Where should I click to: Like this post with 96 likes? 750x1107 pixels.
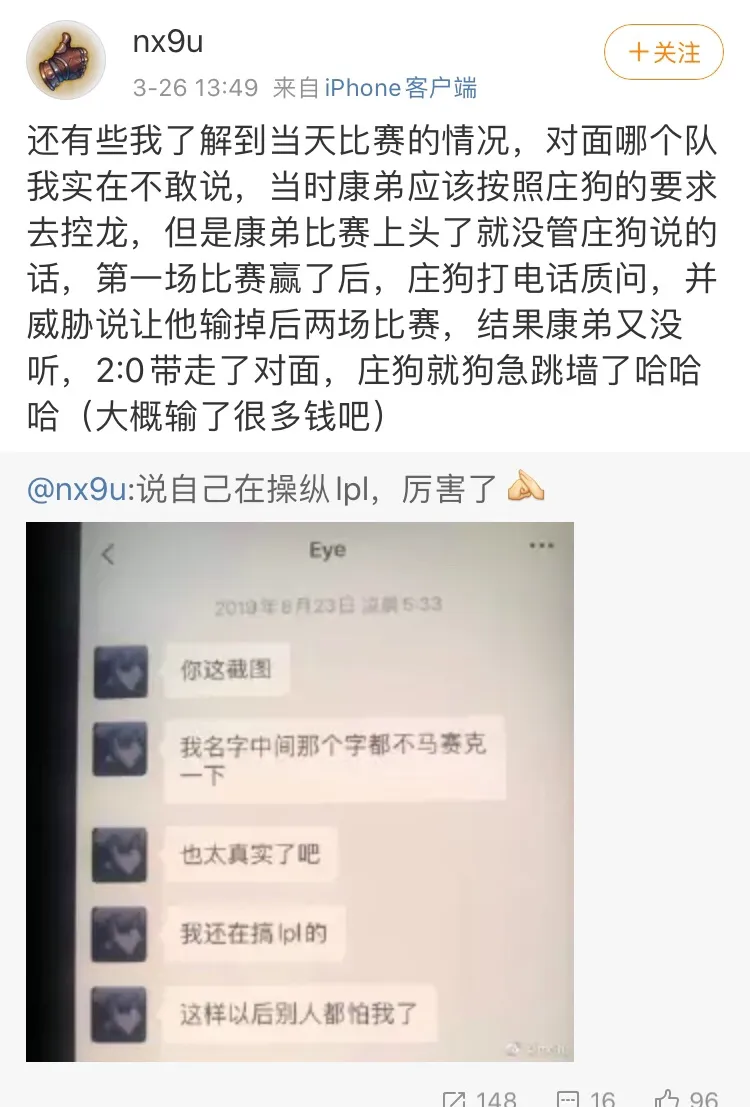[688, 1097]
